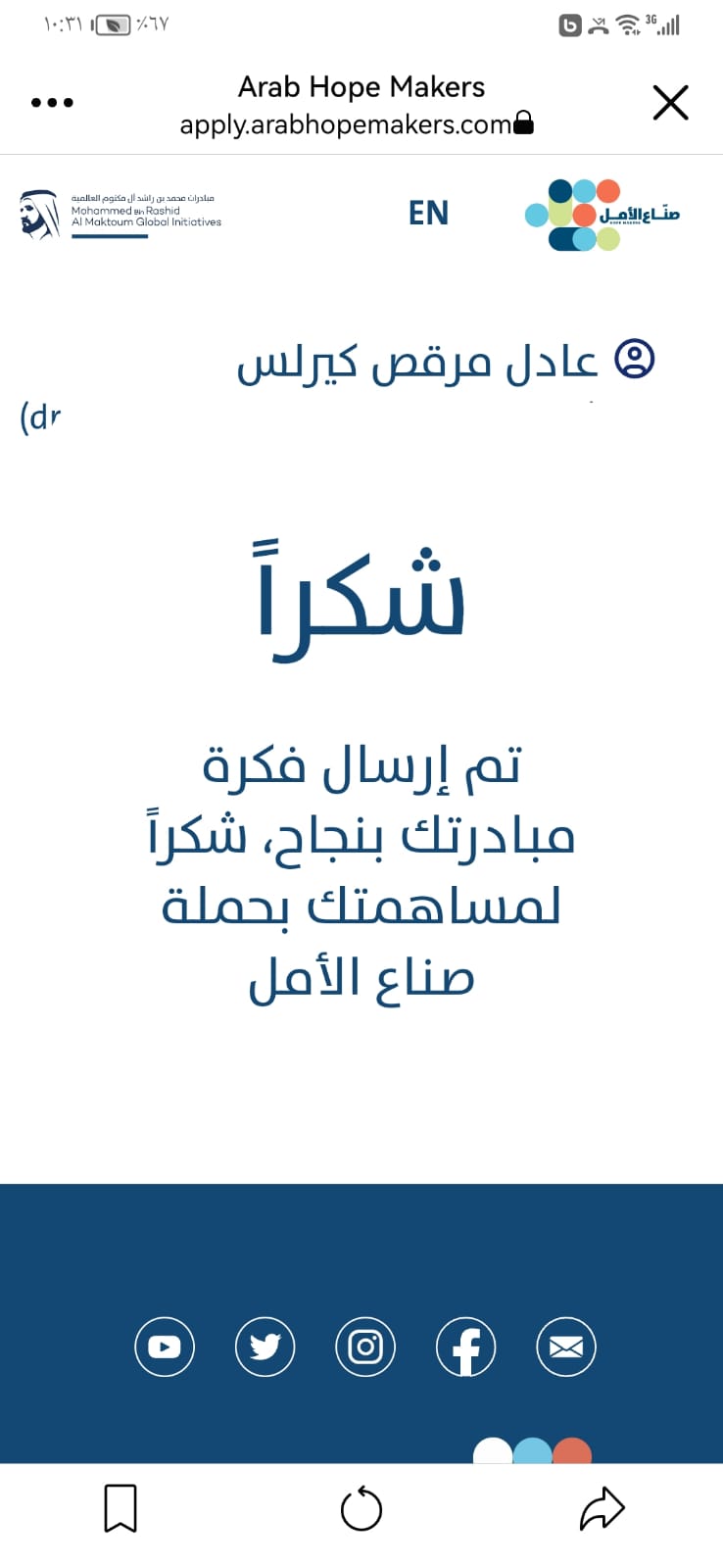Open the Instagram profile
This screenshot has width=723, height=1568.
click(x=365, y=1347)
